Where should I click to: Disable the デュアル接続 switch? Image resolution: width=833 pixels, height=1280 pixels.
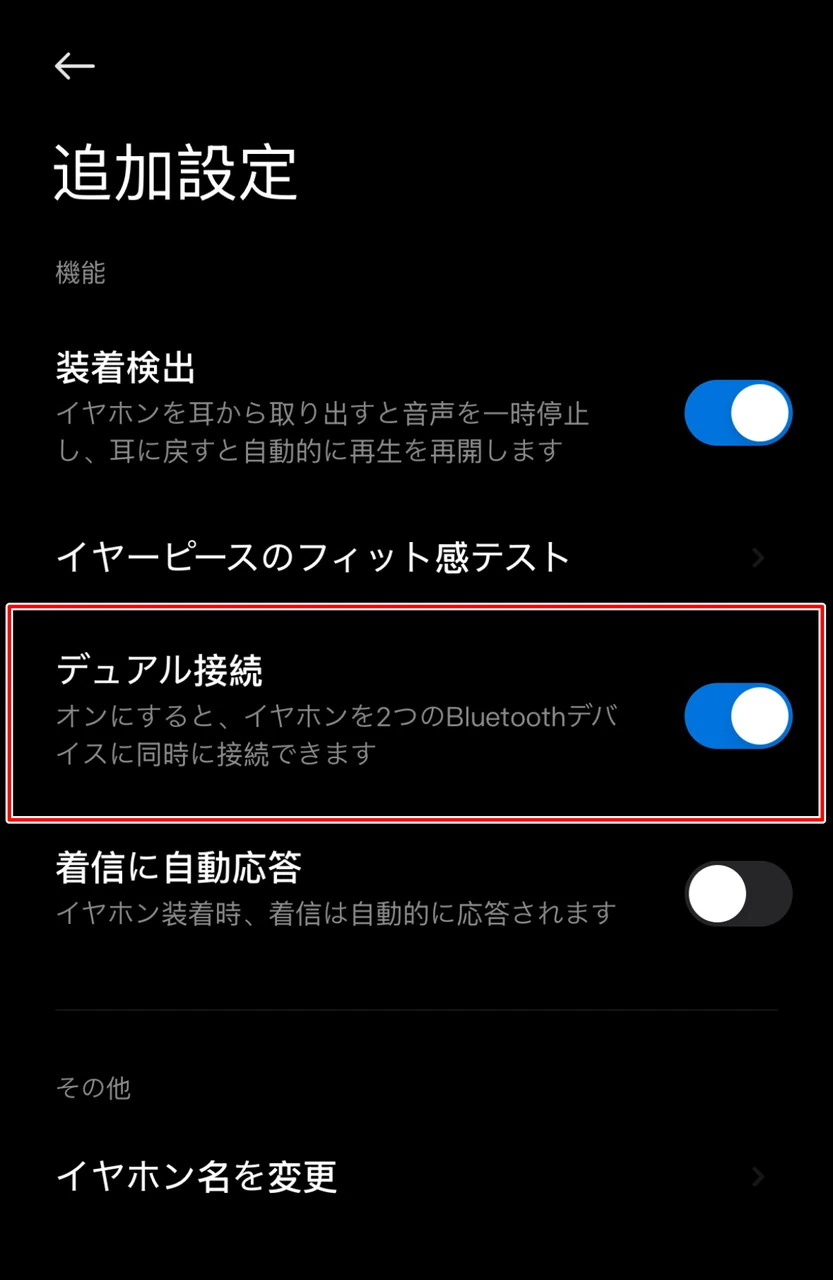pos(738,716)
